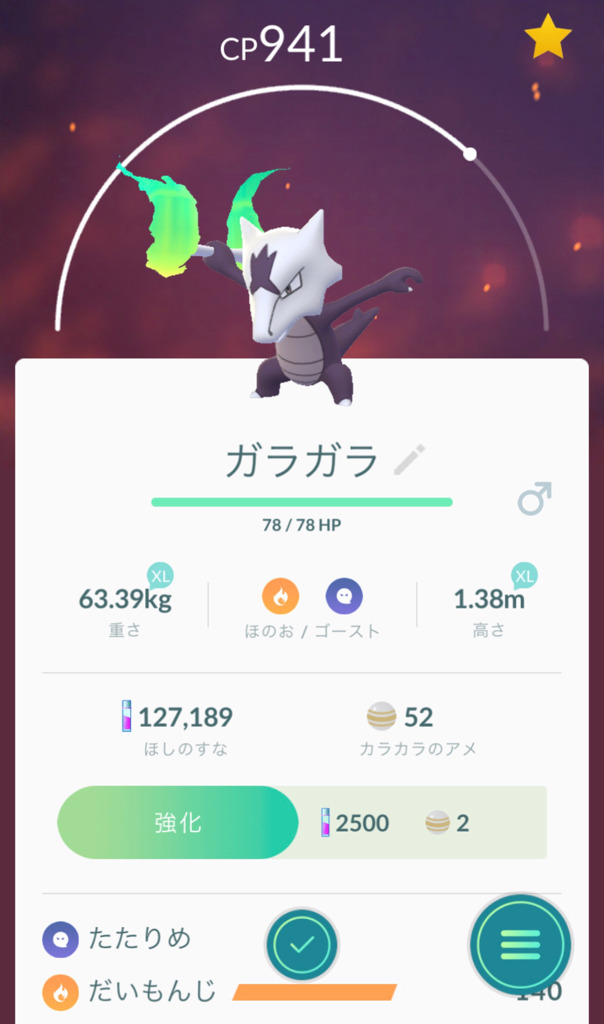Open the ゴースト ghost type icon
604x1024 pixels.
pos(344,597)
